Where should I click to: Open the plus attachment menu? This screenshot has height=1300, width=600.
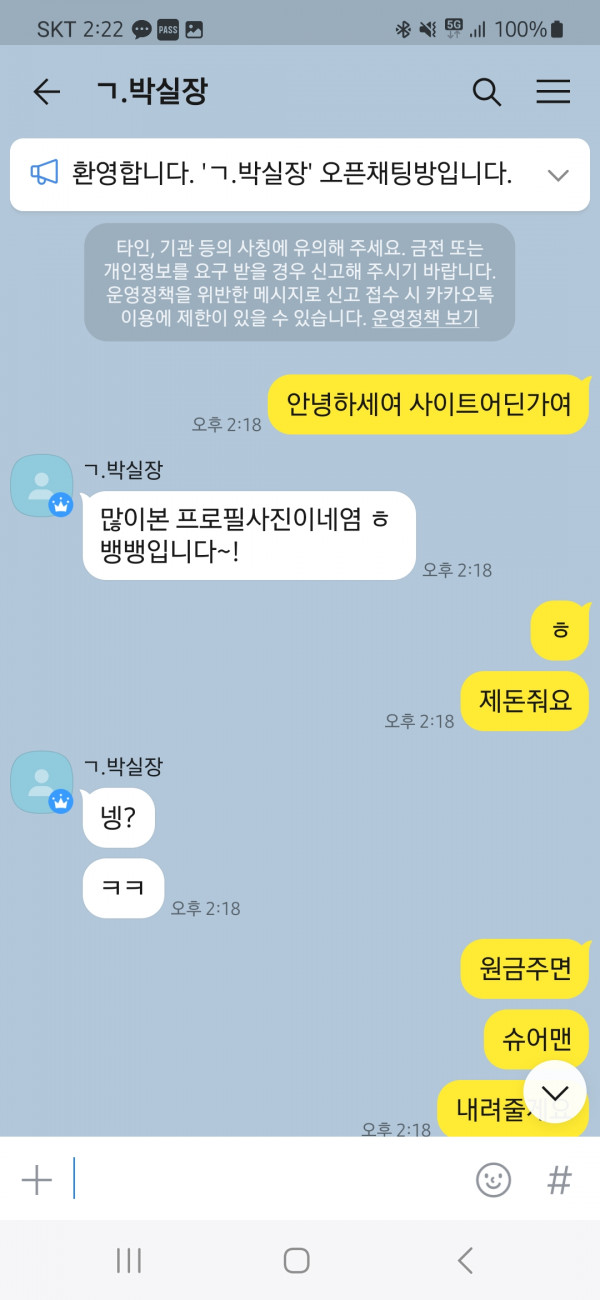tap(36, 1180)
